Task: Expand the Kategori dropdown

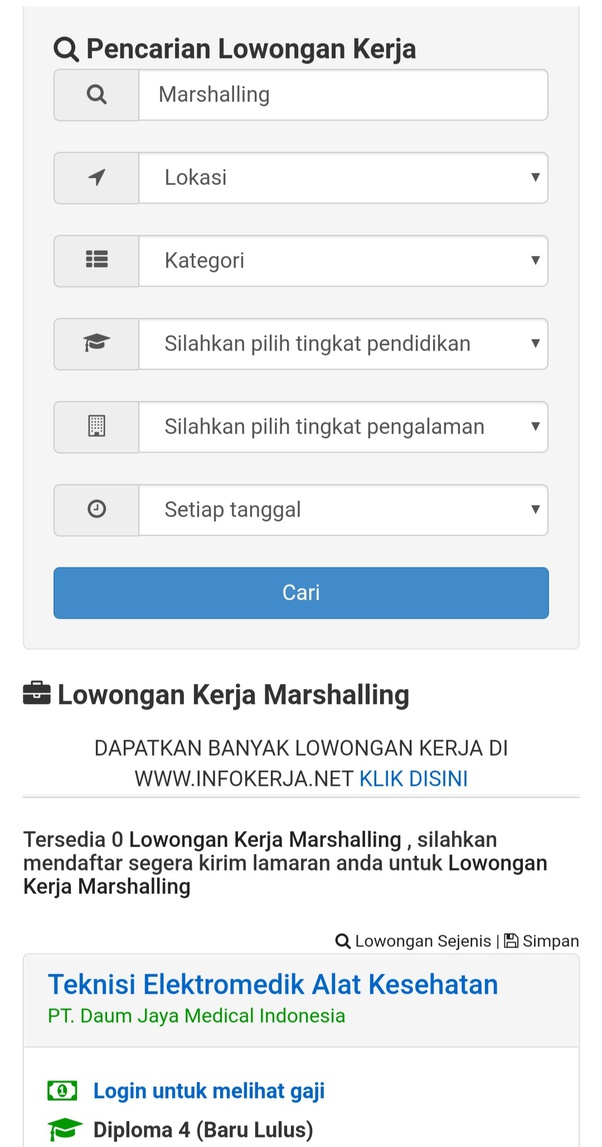Action: (343, 261)
